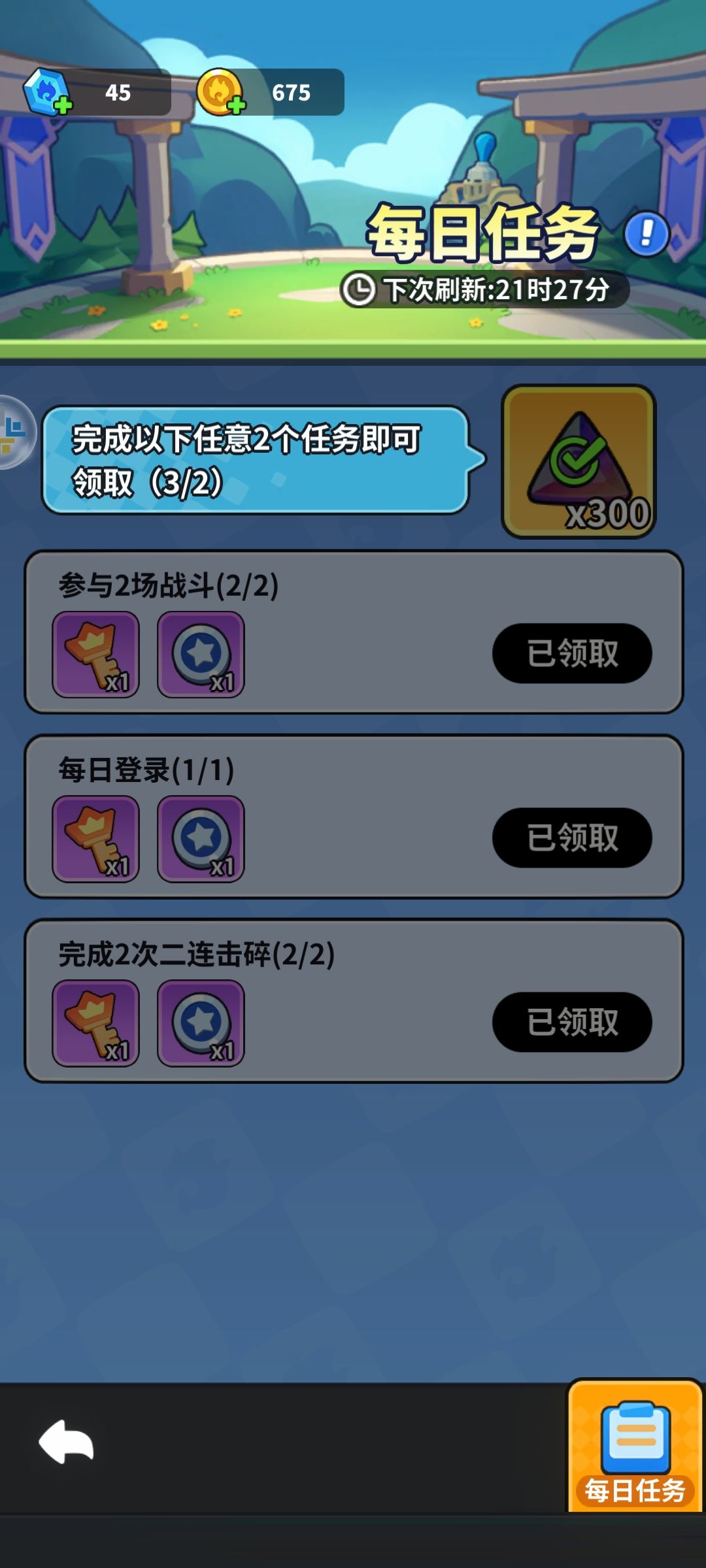
Task: Tap the gold coin currency icon
Action: [x=220, y=91]
